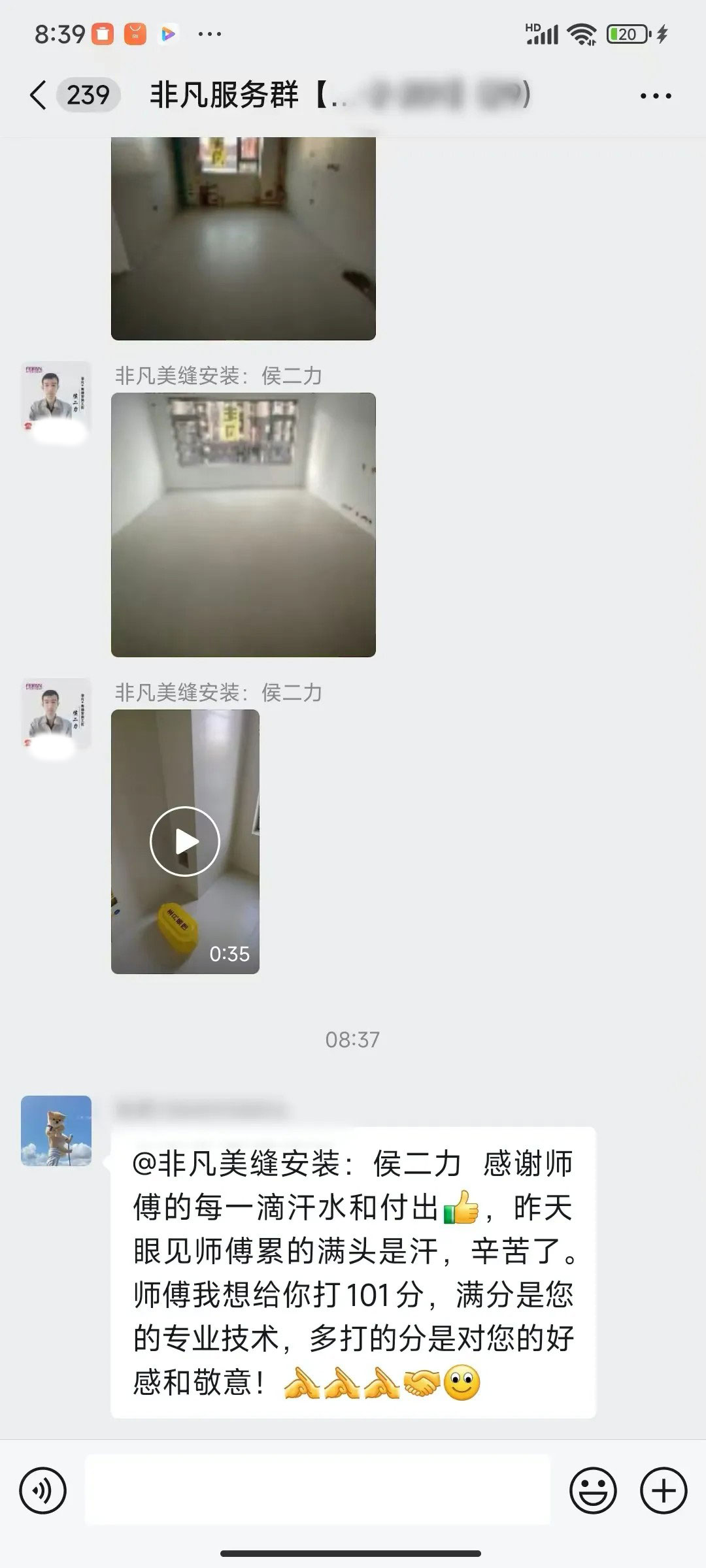Play the 0:35 video message
The image size is (706, 1568).
pyautogui.click(x=185, y=841)
